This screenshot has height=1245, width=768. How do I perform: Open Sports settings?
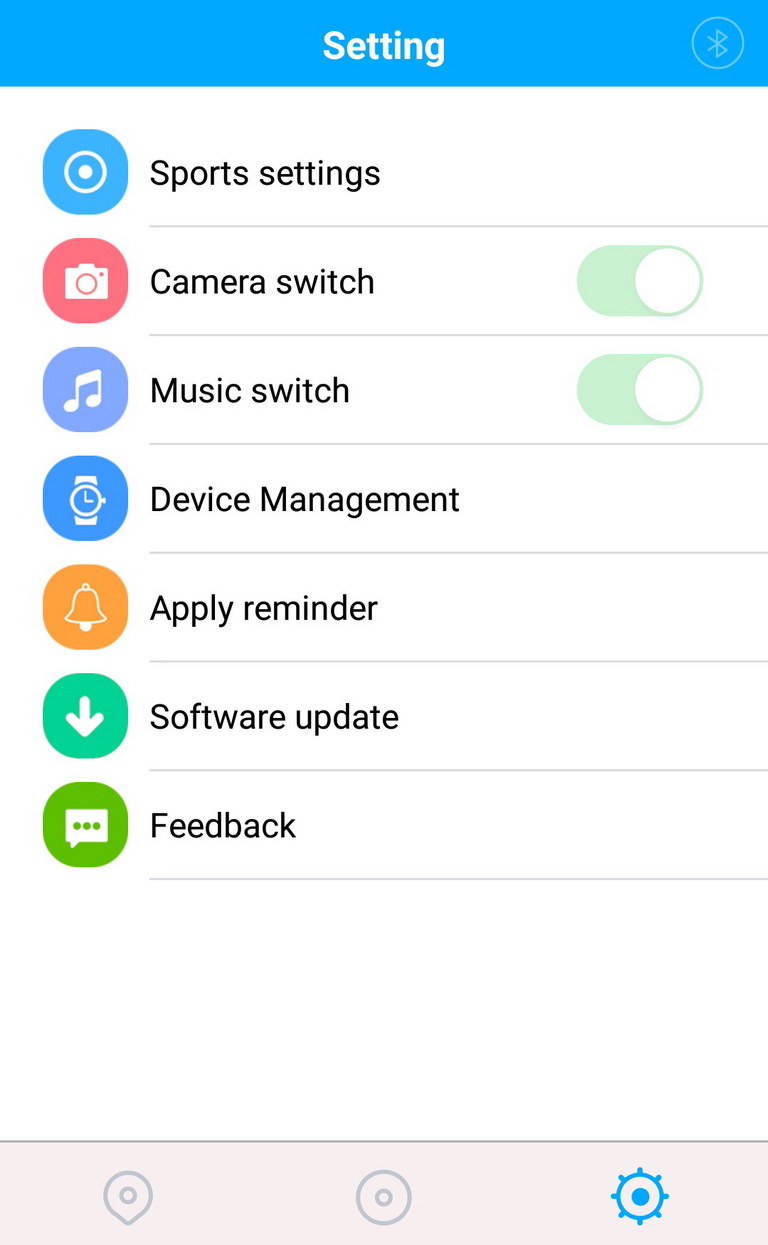tap(384, 173)
